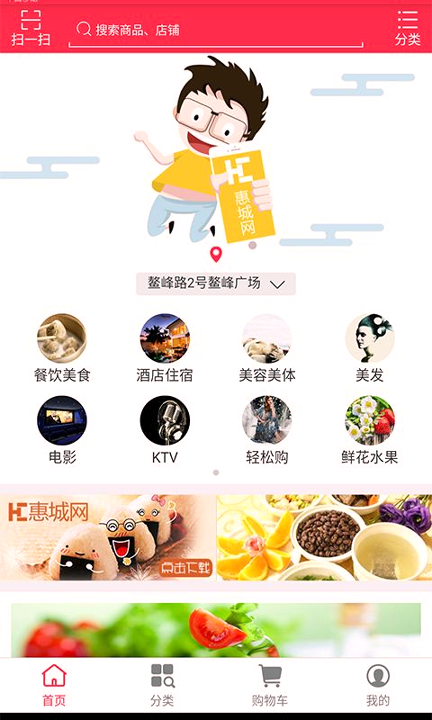Select the 美容美体 category
The width and height of the screenshot is (432, 720).
(x=267, y=349)
